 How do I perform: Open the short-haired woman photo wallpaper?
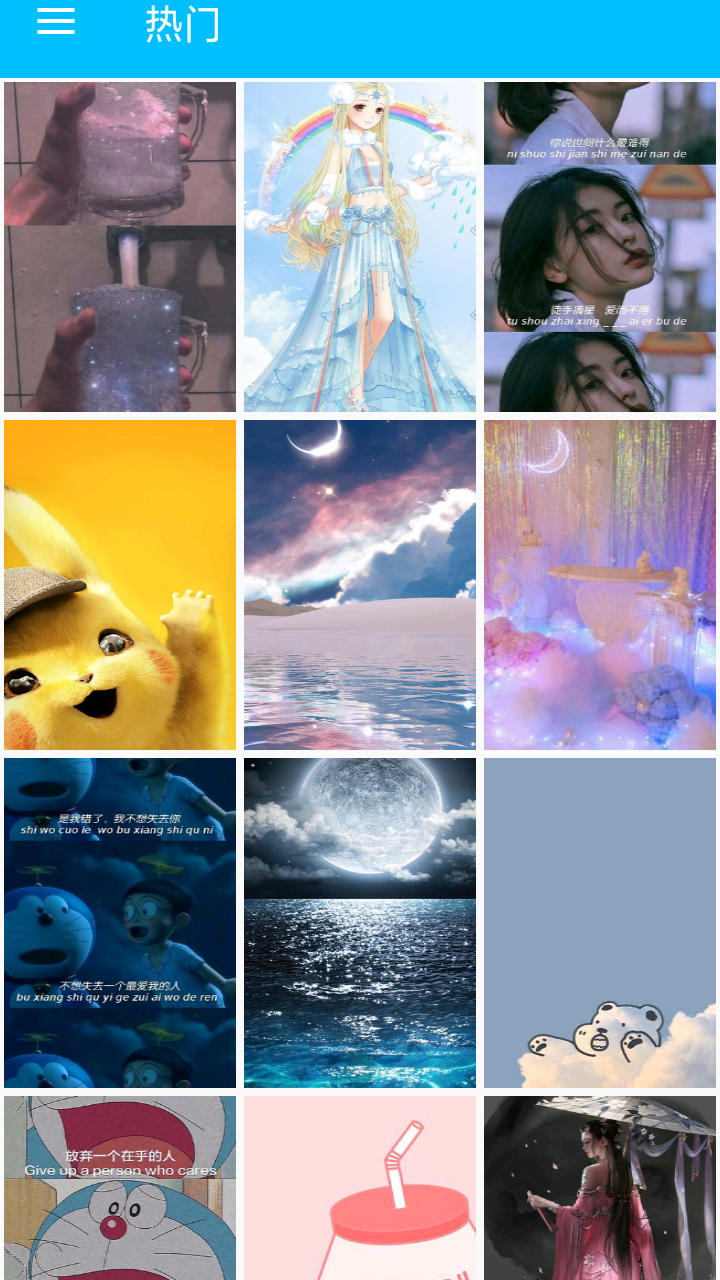click(600, 246)
